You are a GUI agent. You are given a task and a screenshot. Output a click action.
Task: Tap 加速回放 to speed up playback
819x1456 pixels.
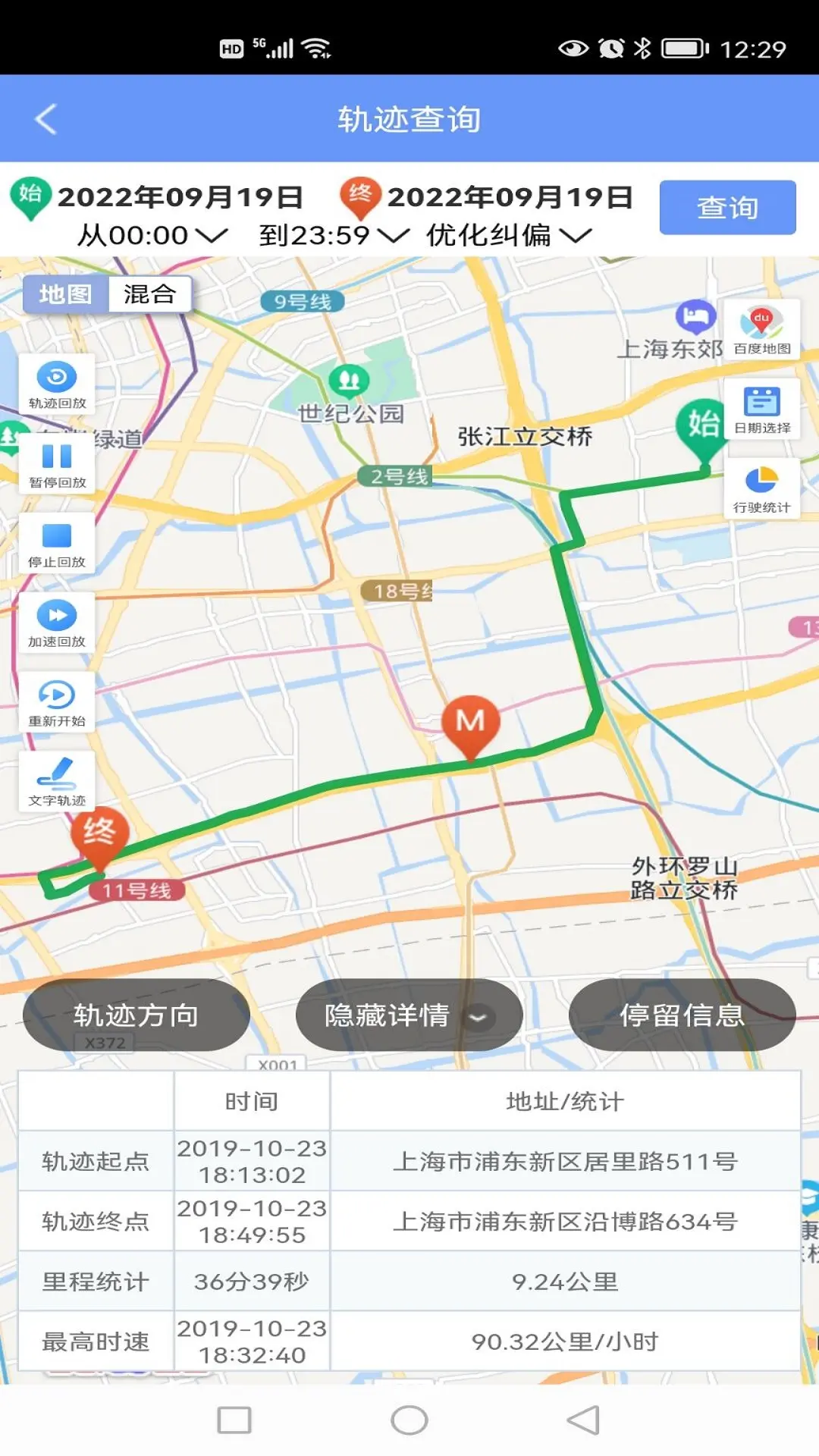pos(57,623)
